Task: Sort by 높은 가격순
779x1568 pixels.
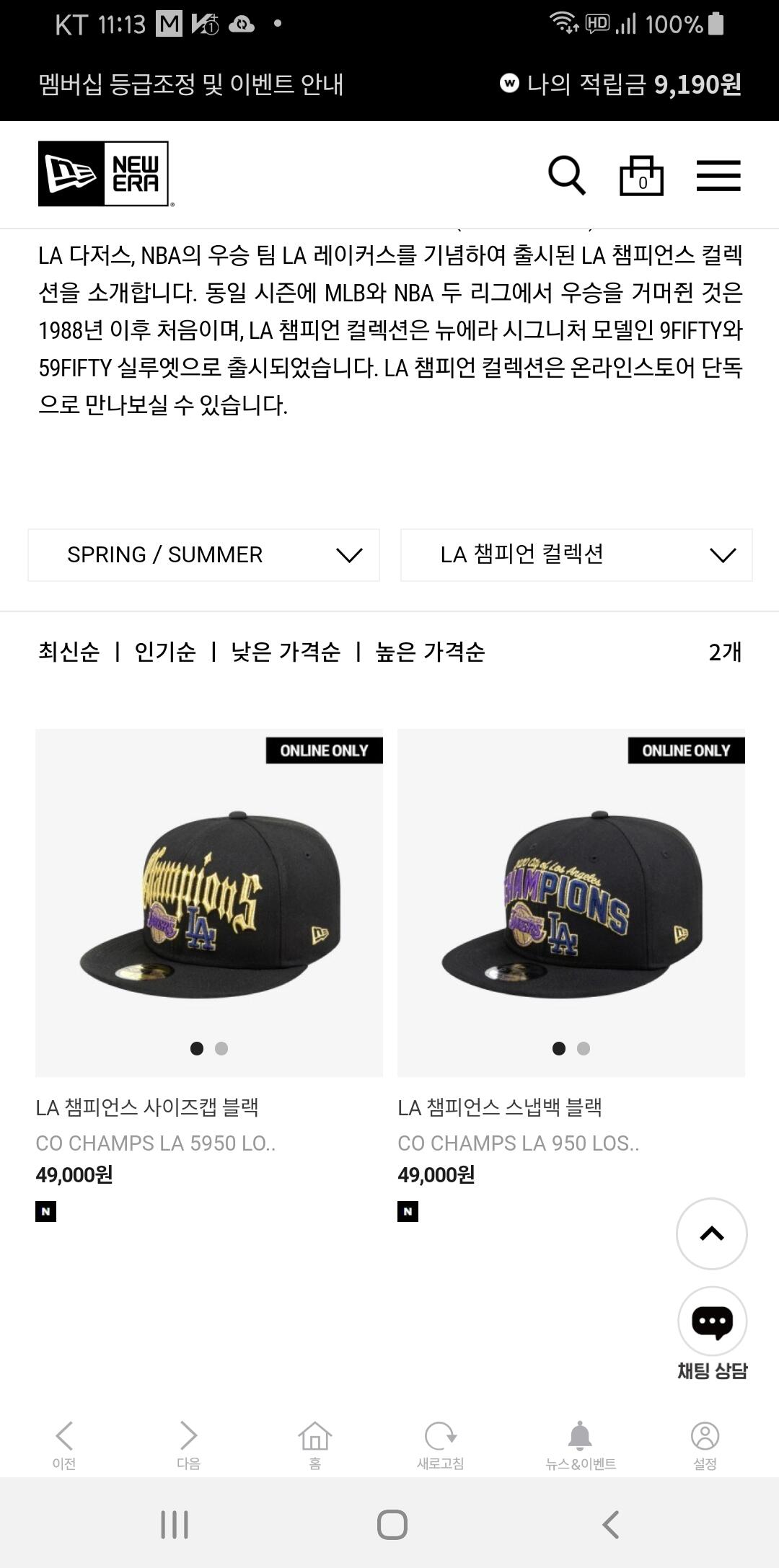Action: pyautogui.click(x=430, y=652)
